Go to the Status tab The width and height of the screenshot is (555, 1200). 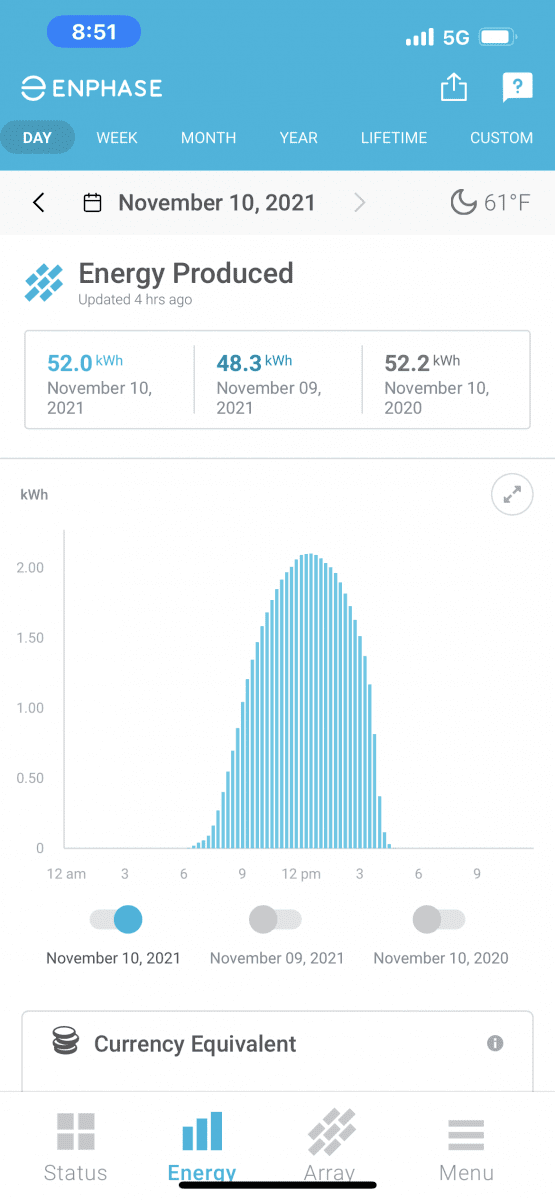[x=76, y=1147]
